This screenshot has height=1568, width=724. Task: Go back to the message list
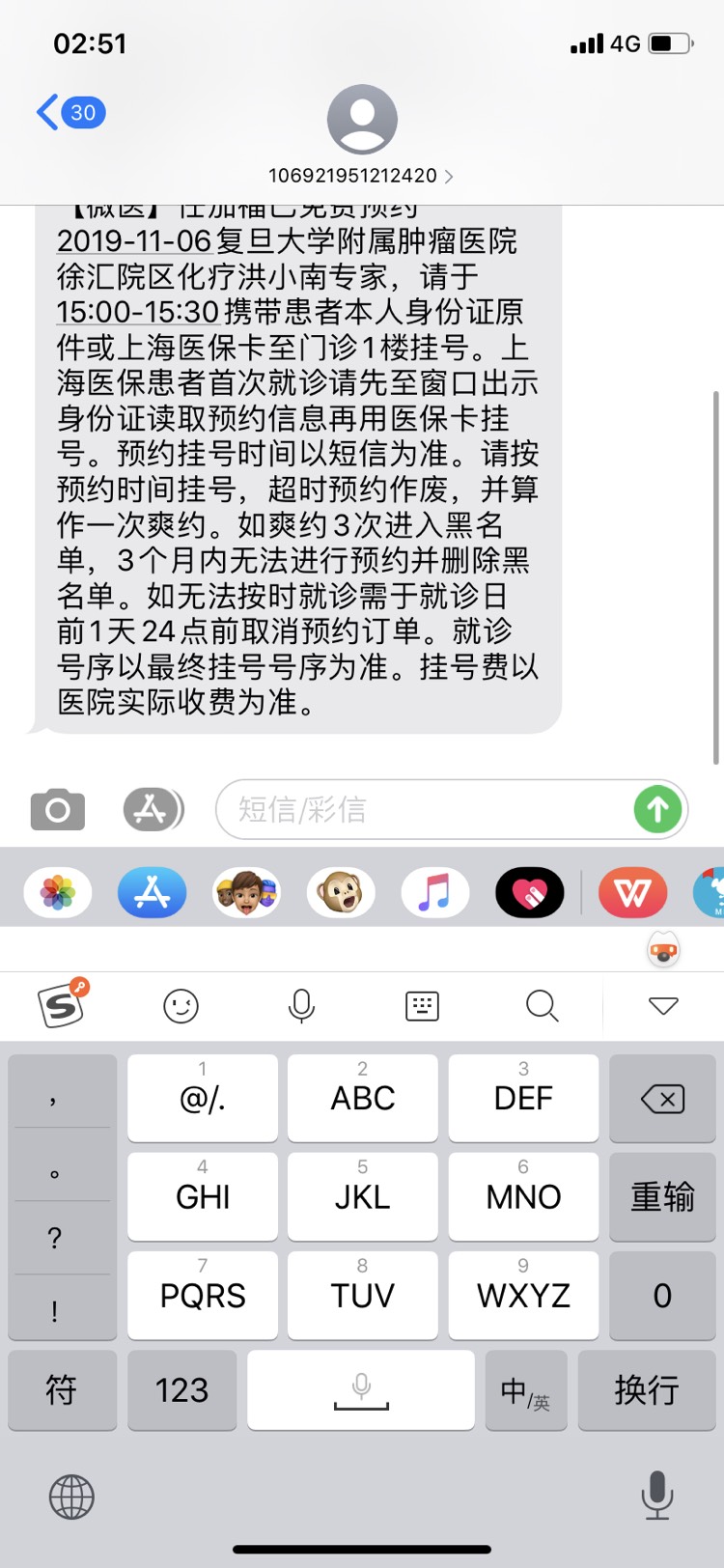(x=68, y=113)
